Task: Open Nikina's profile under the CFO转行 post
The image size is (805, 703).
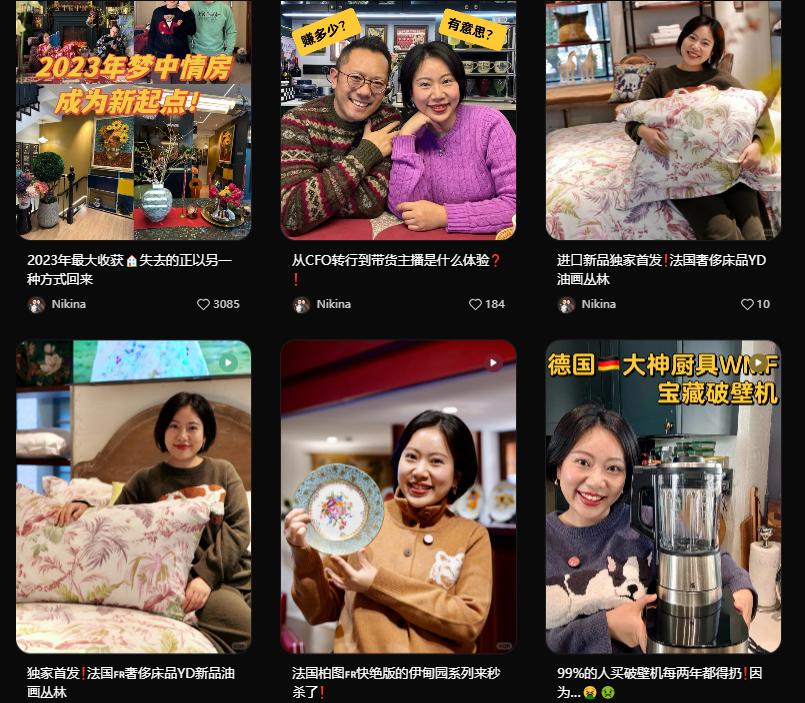Action: [323, 304]
